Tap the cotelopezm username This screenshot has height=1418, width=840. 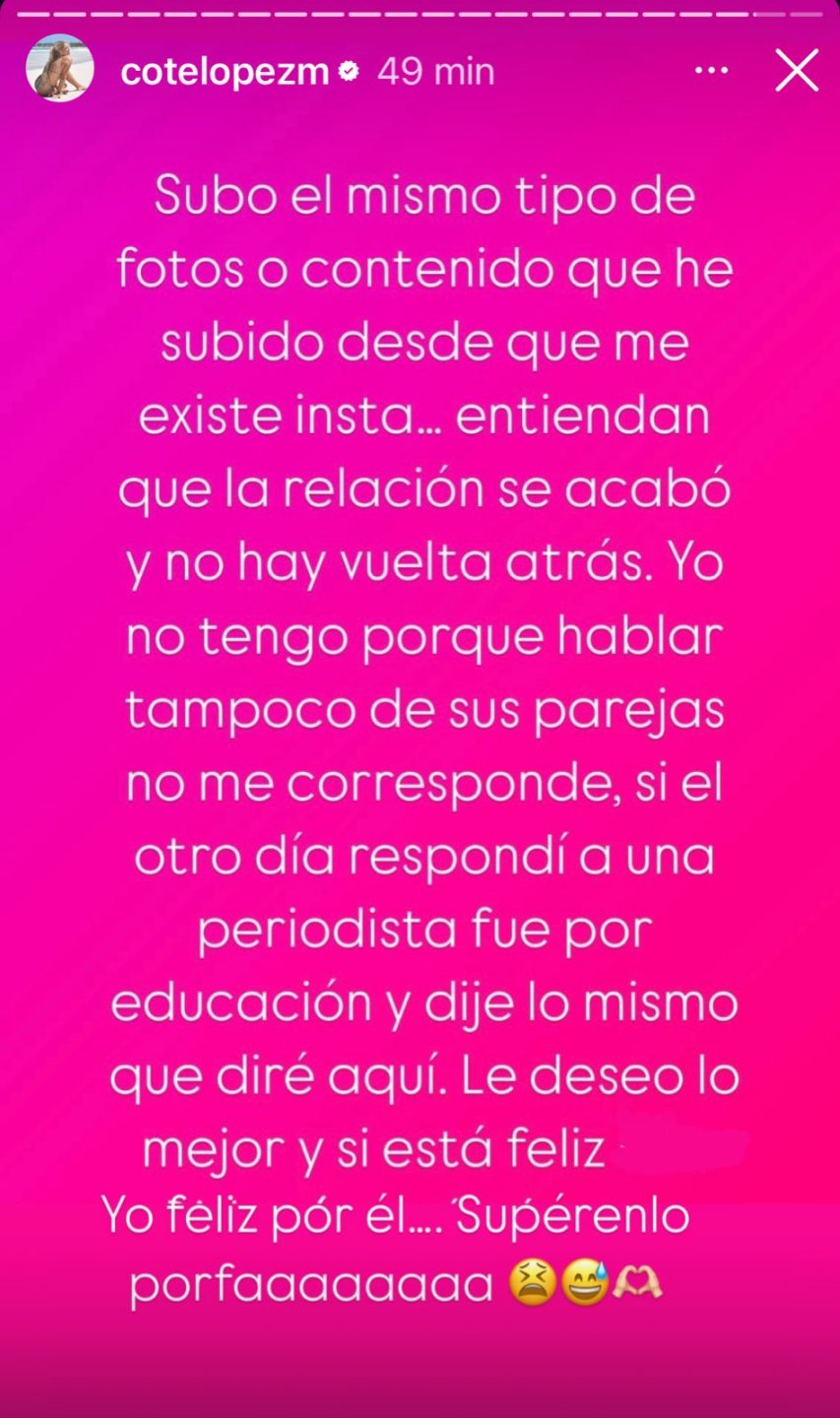tap(224, 72)
